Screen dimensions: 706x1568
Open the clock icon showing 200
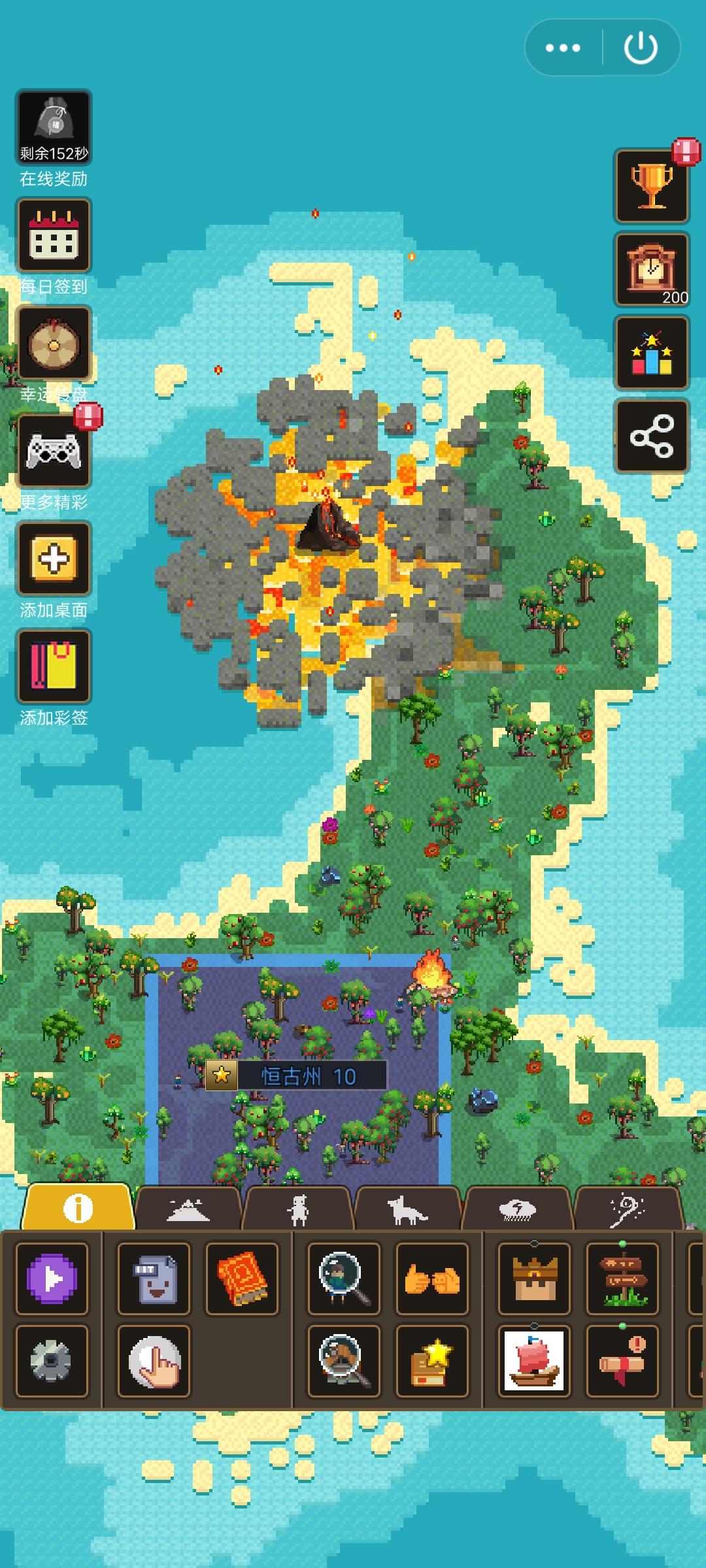click(x=652, y=269)
